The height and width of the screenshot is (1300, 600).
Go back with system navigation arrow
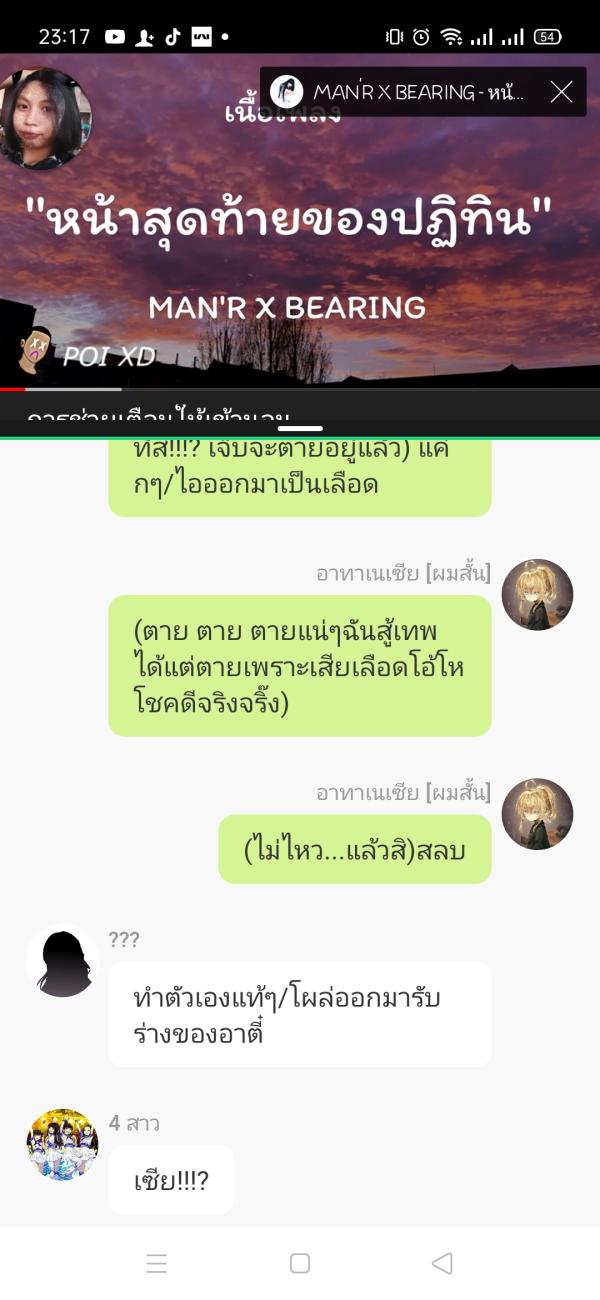[442, 1263]
